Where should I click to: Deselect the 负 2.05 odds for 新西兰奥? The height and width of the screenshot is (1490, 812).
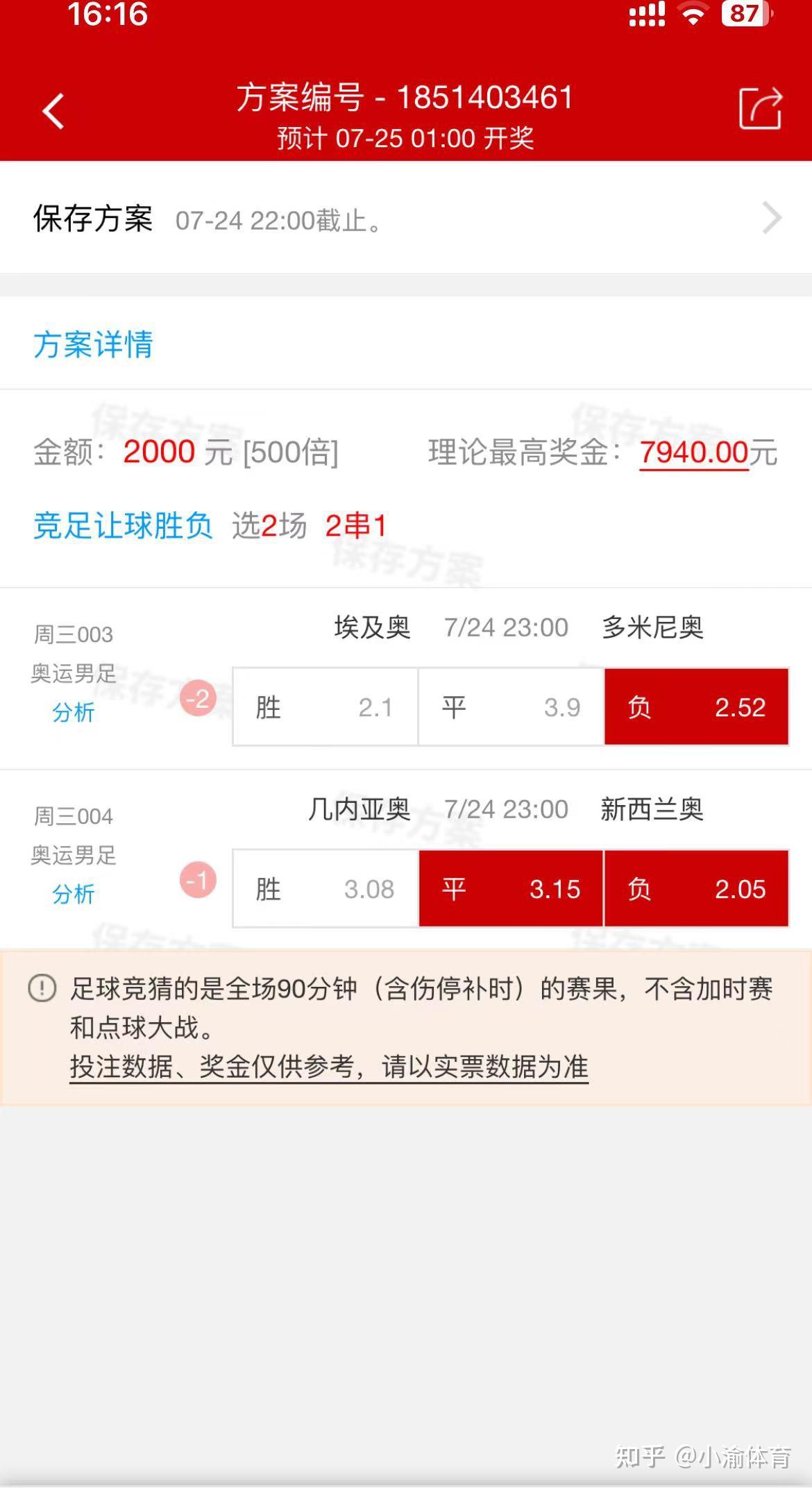point(696,888)
